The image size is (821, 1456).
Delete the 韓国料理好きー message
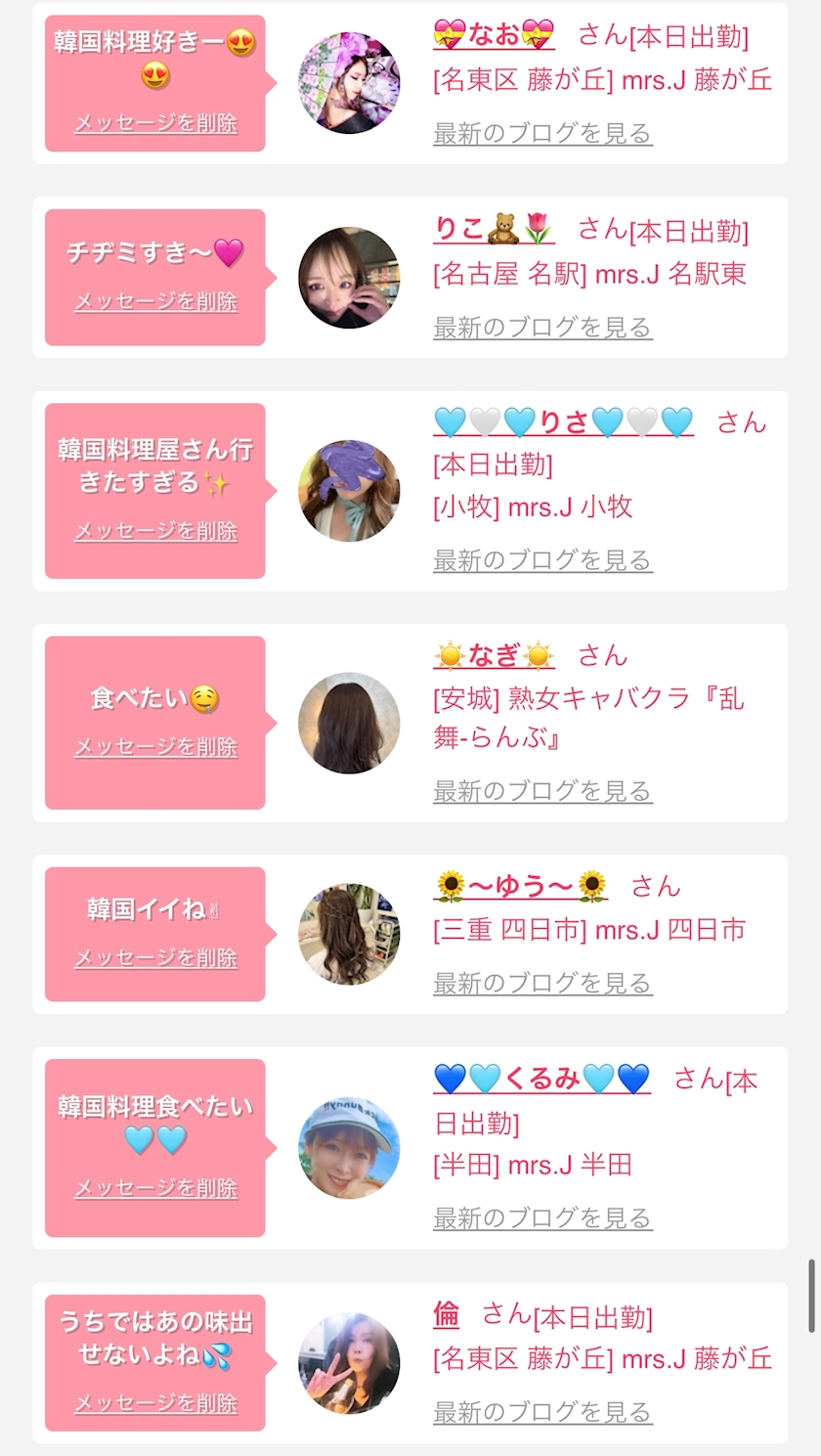coord(155,123)
